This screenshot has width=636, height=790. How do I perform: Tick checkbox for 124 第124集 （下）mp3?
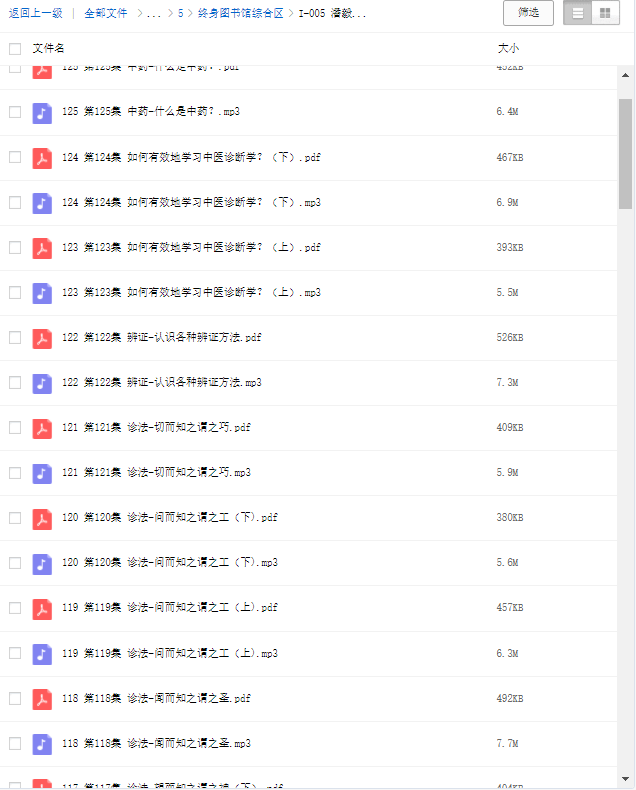(x=15, y=202)
